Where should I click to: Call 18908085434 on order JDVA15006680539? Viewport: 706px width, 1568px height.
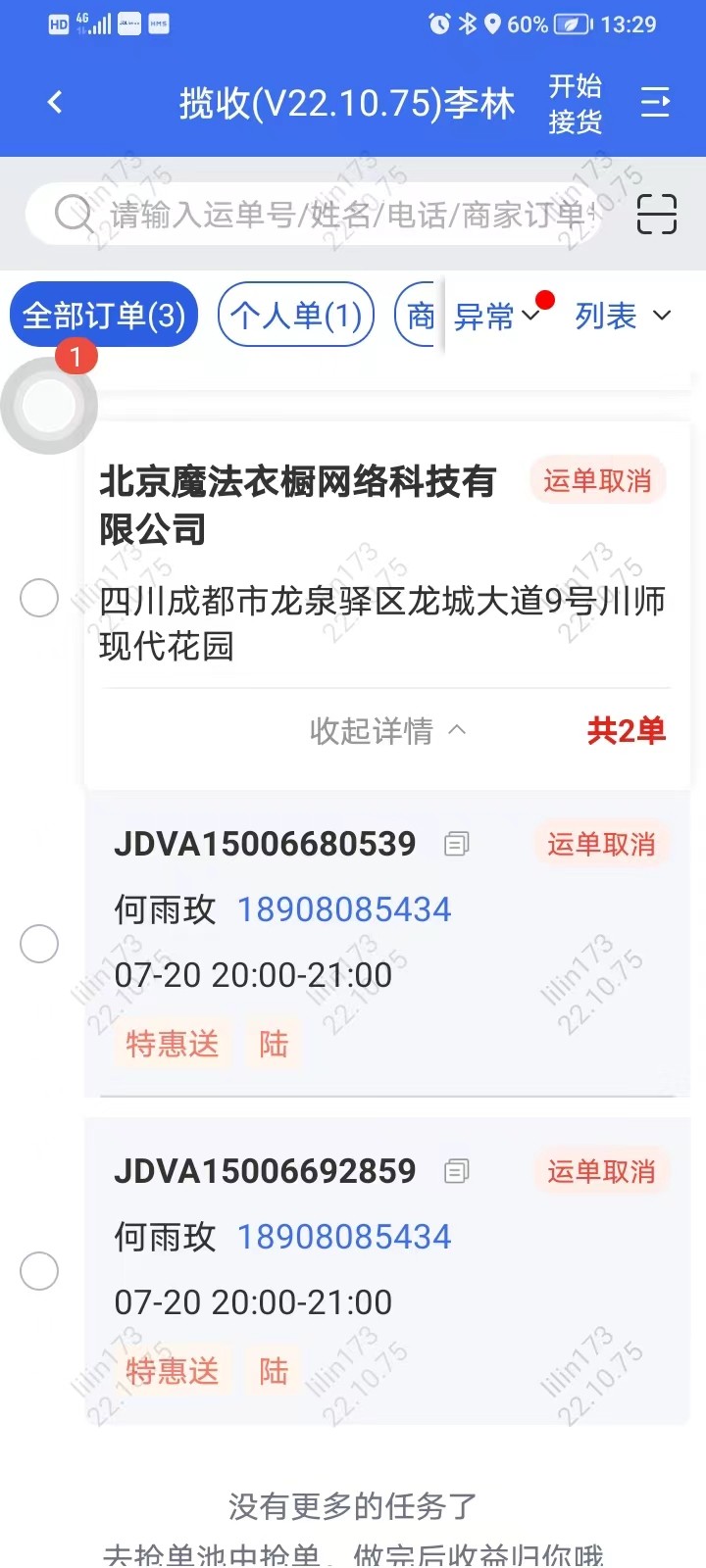[344, 909]
